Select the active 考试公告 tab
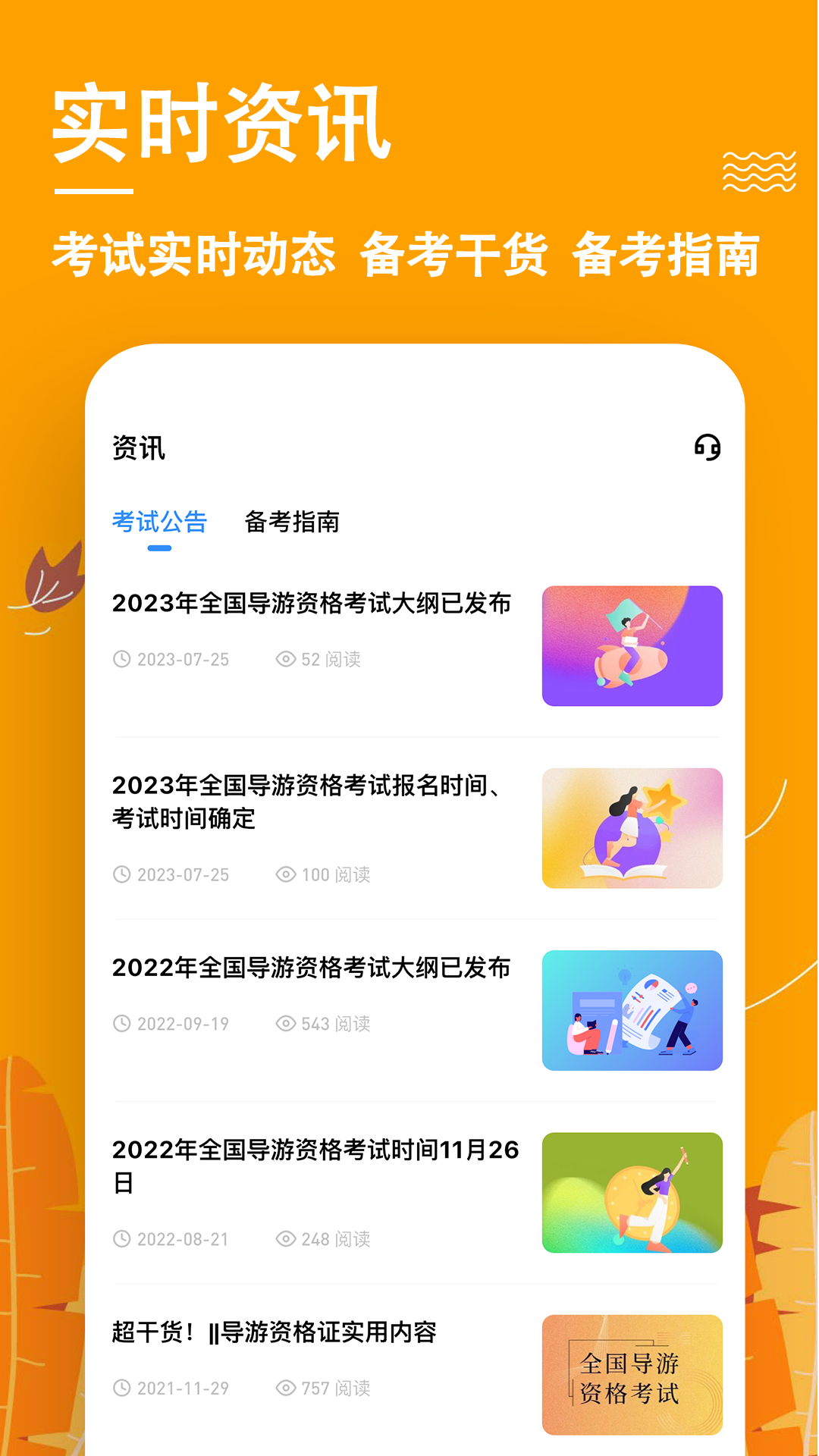This screenshot has height=1456, width=819. (x=158, y=522)
